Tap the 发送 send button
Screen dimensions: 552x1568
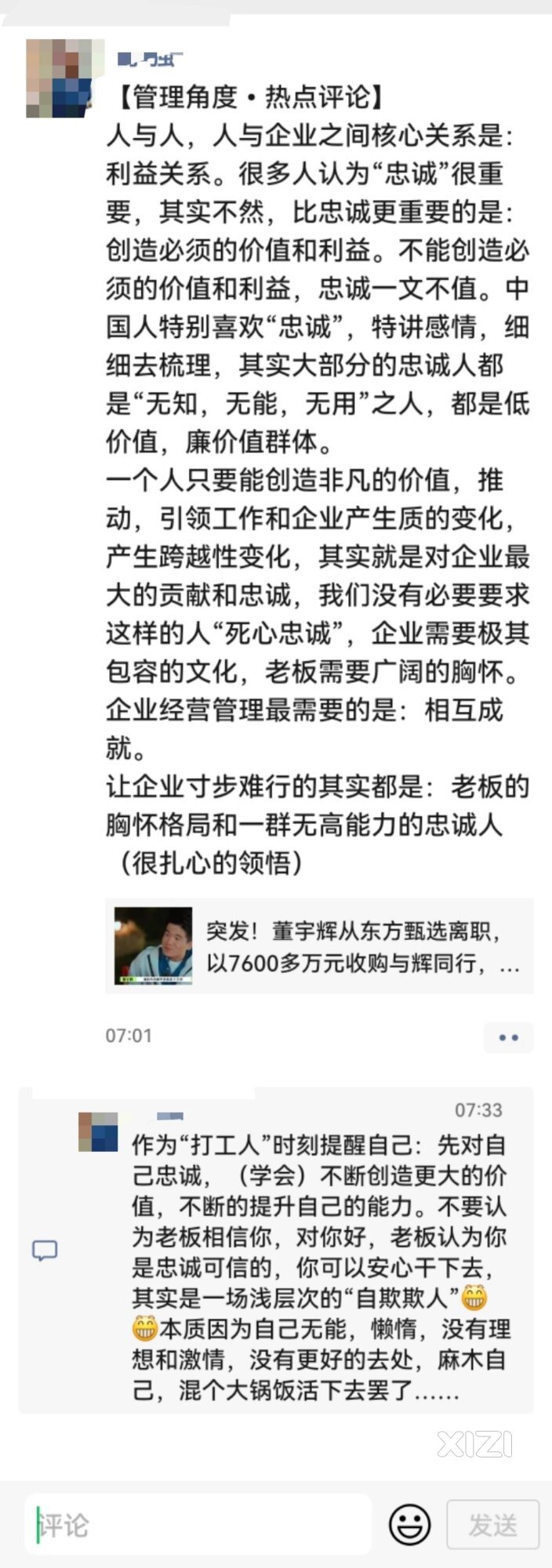pos(492,1525)
